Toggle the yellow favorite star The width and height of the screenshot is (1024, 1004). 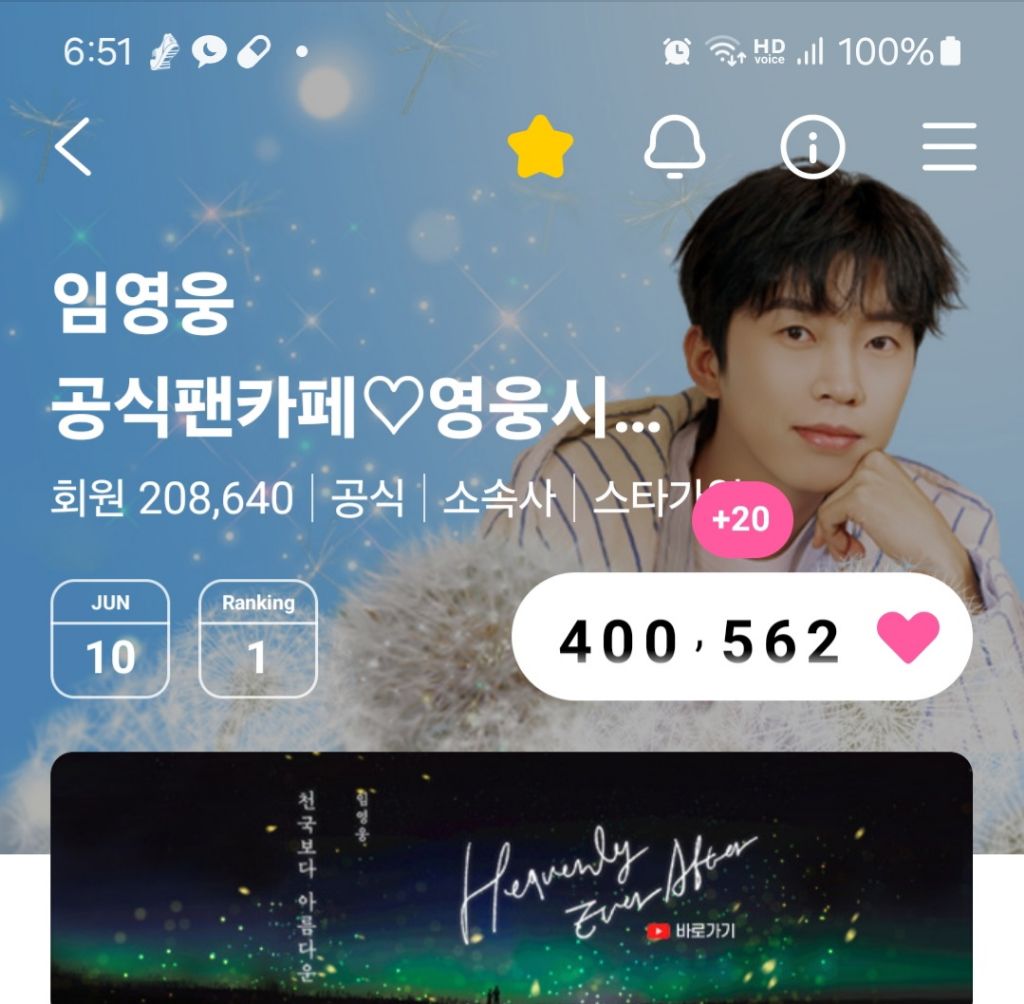540,147
